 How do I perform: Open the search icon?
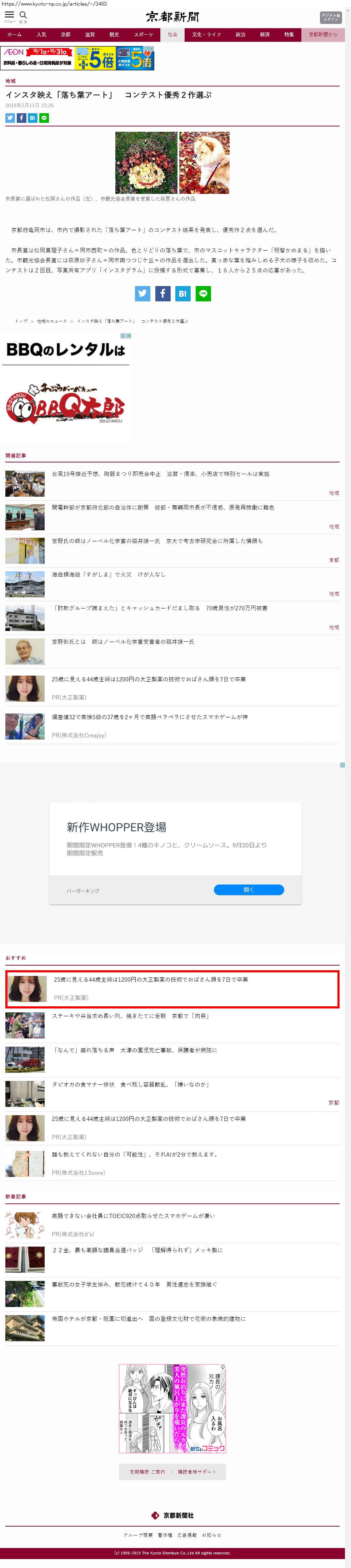[23, 16]
